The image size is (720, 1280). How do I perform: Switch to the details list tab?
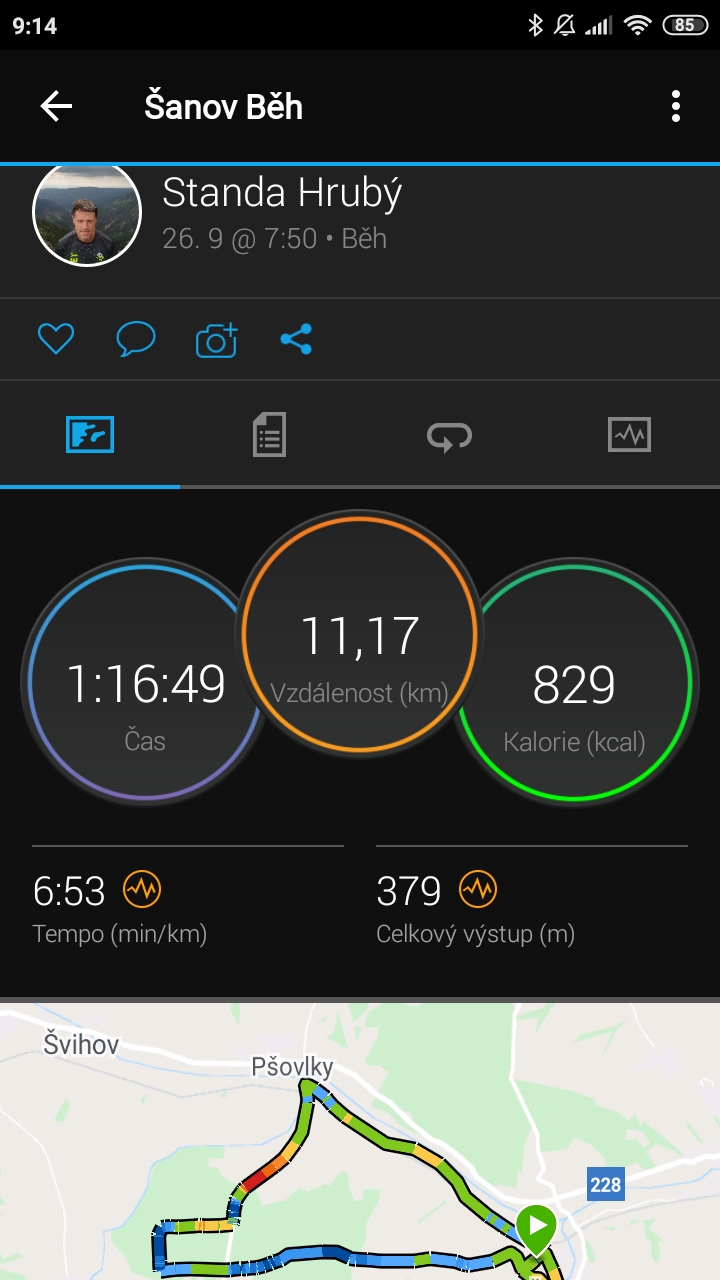click(269, 435)
